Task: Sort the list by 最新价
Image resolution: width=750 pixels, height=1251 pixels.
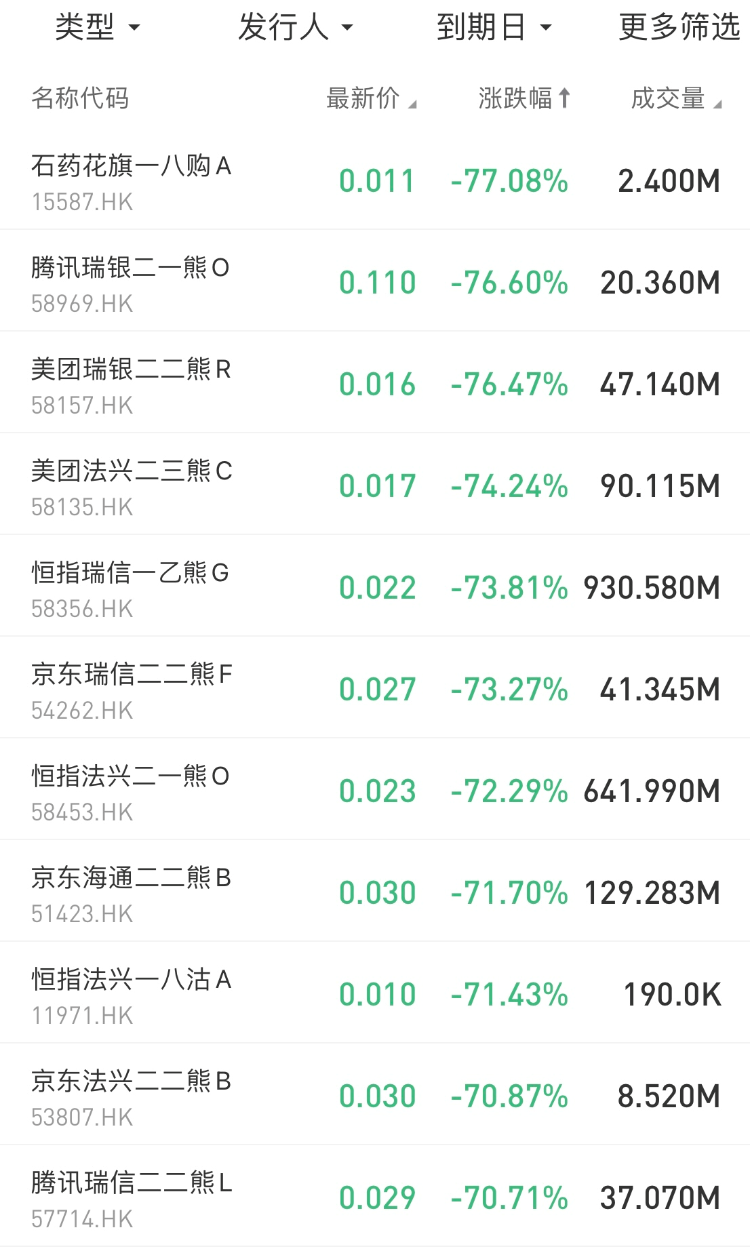Action: [x=371, y=98]
